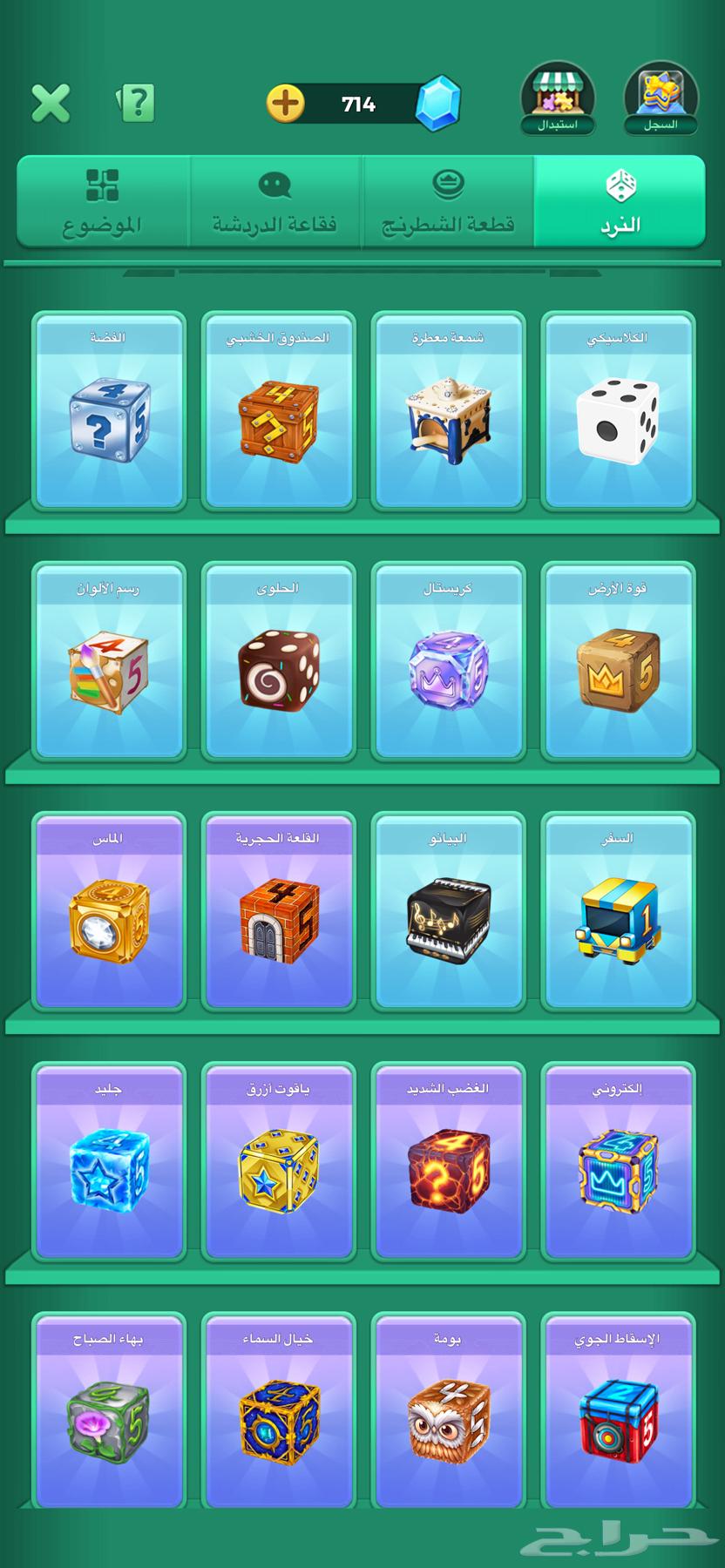725x1568 pixels.
Task: Open the استبدال exchange shop
Action: (558, 98)
